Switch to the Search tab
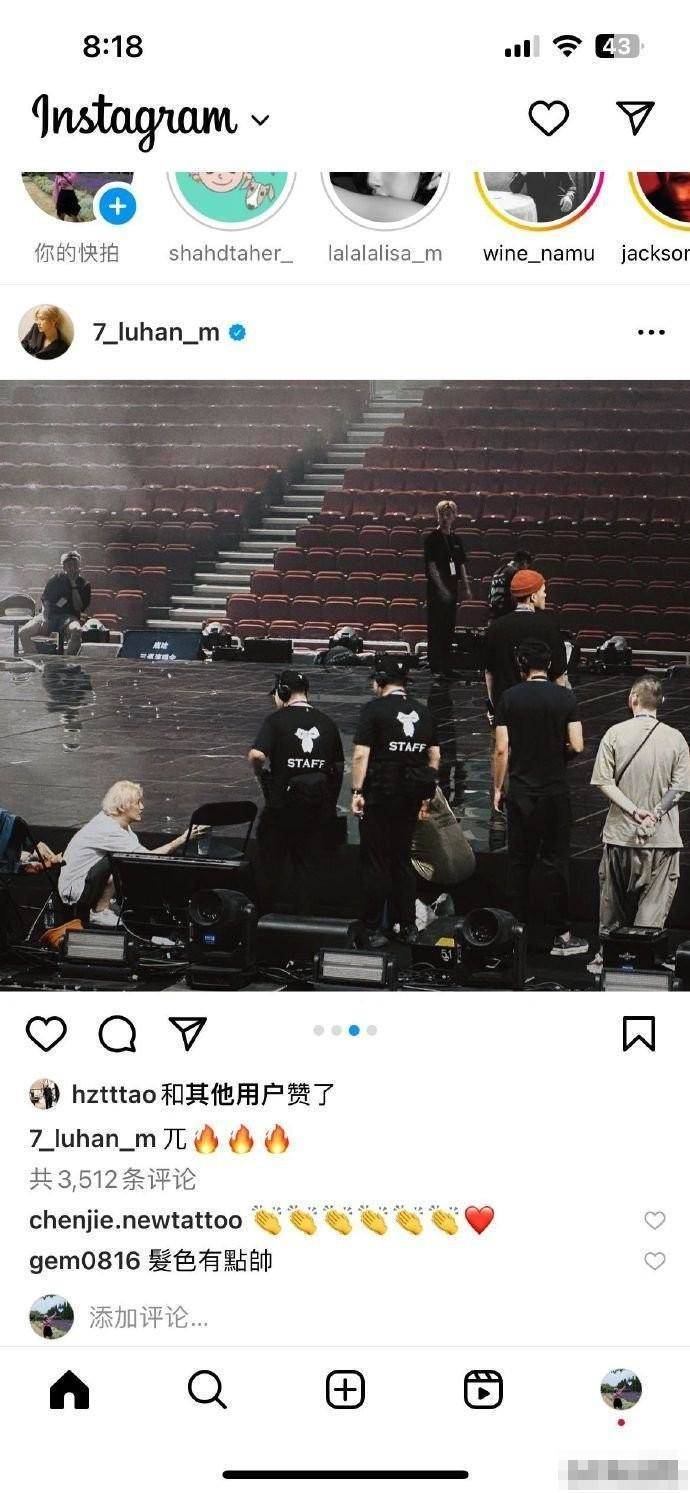Image resolution: width=690 pixels, height=1493 pixels. [x=207, y=1389]
